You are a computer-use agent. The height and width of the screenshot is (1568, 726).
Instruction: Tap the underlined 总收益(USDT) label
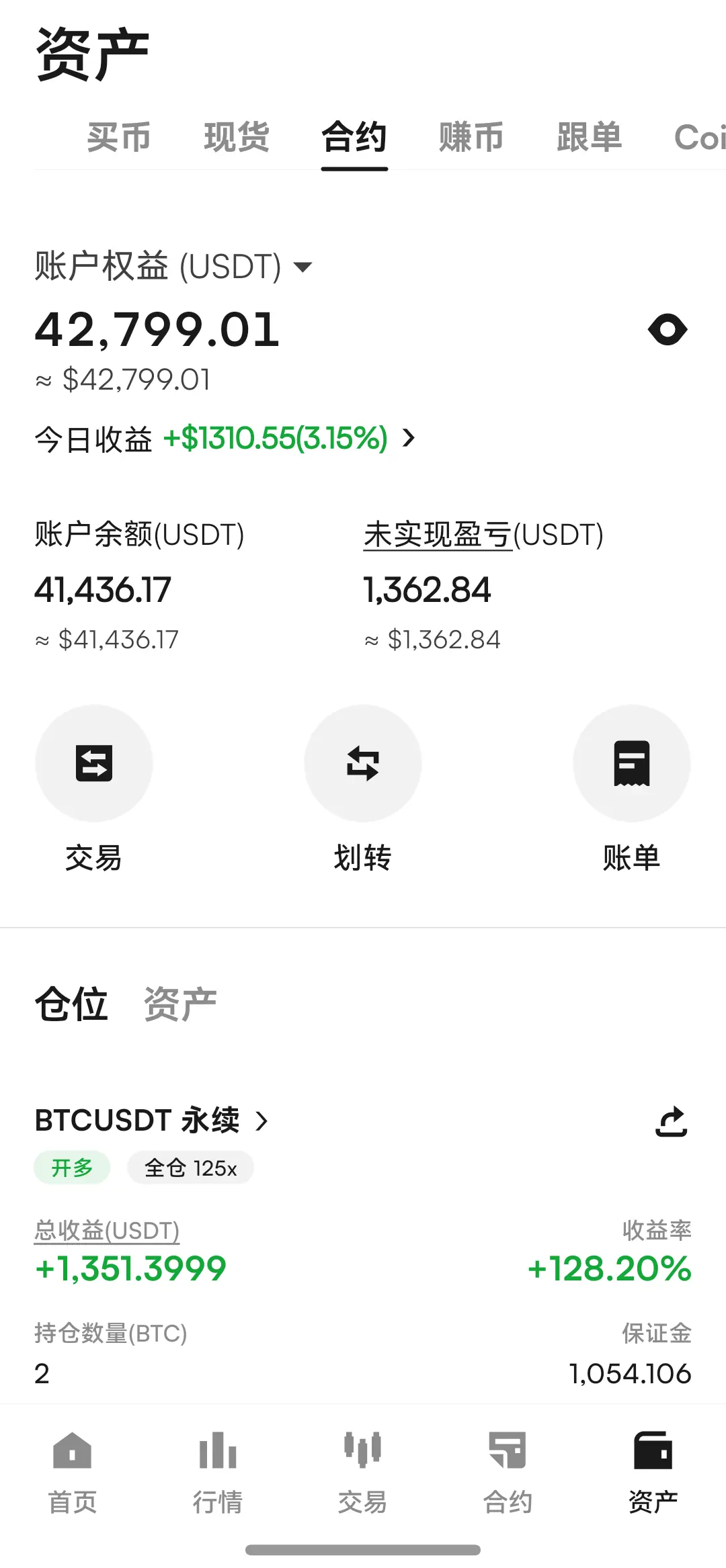(107, 1231)
